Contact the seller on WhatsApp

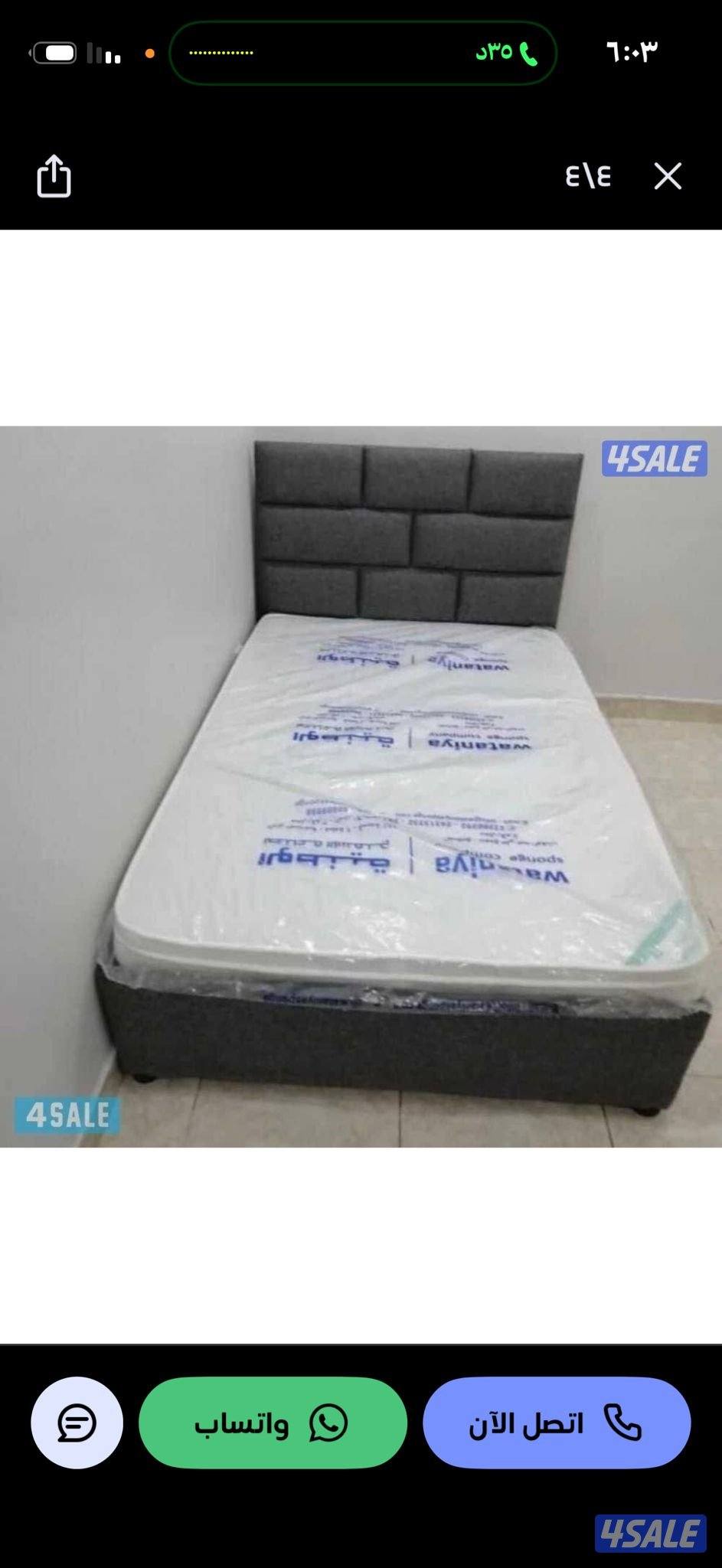tap(273, 1423)
